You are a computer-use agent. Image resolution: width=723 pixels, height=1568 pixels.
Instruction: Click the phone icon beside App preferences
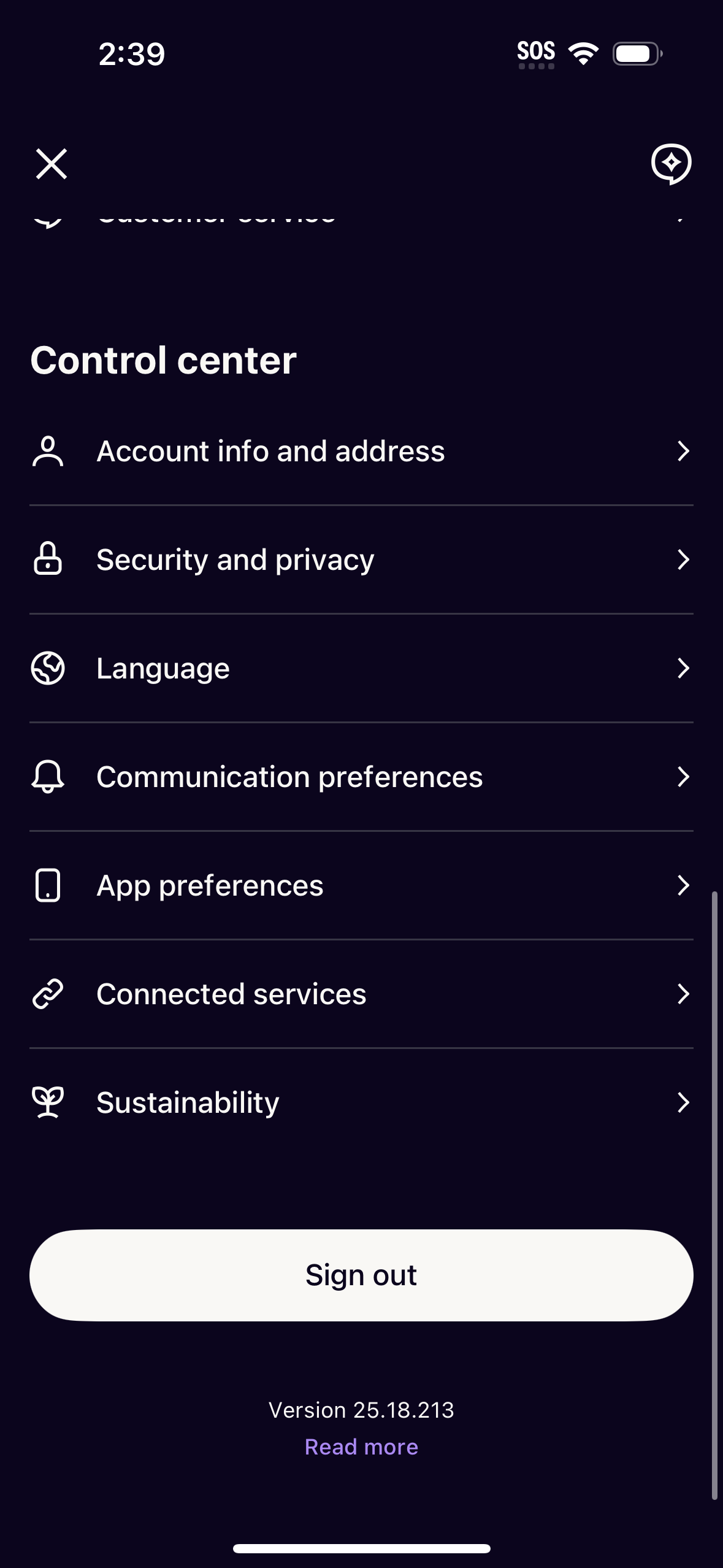click(x=48, y=885)
